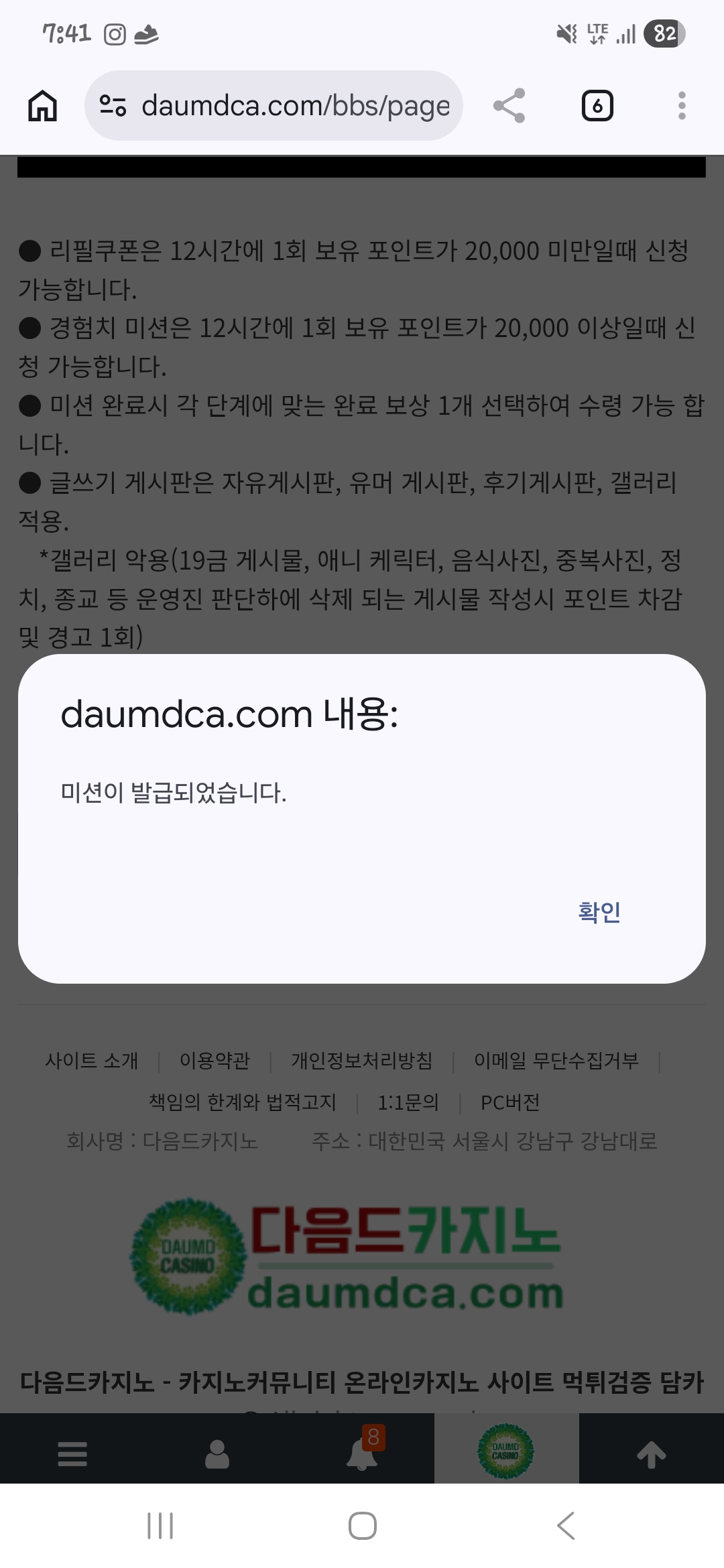Go back using the system back button
The width and height of the screenshot is (724, 1568).
coord(566,1526)
